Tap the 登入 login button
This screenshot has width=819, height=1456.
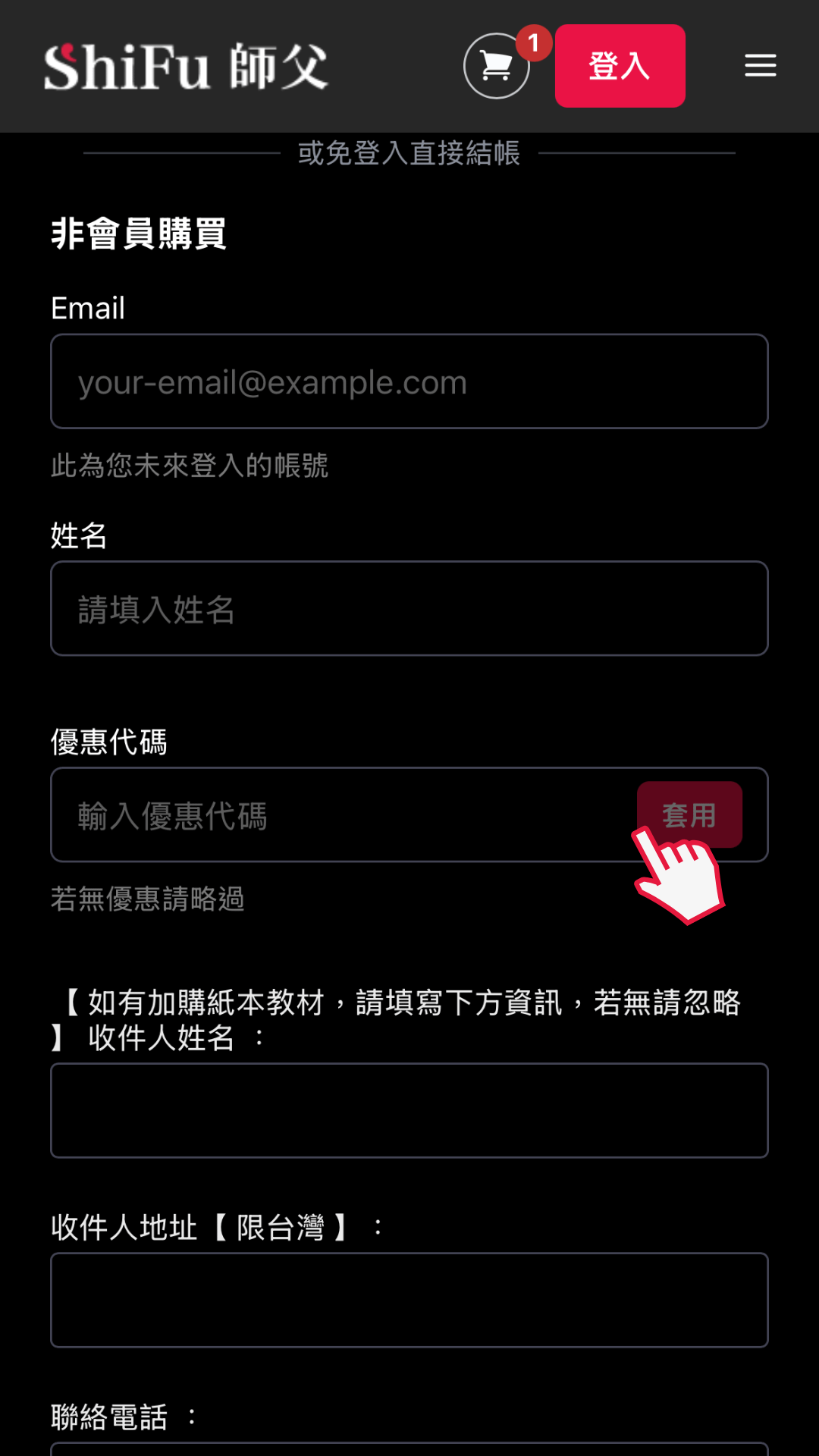pos(620,66)
